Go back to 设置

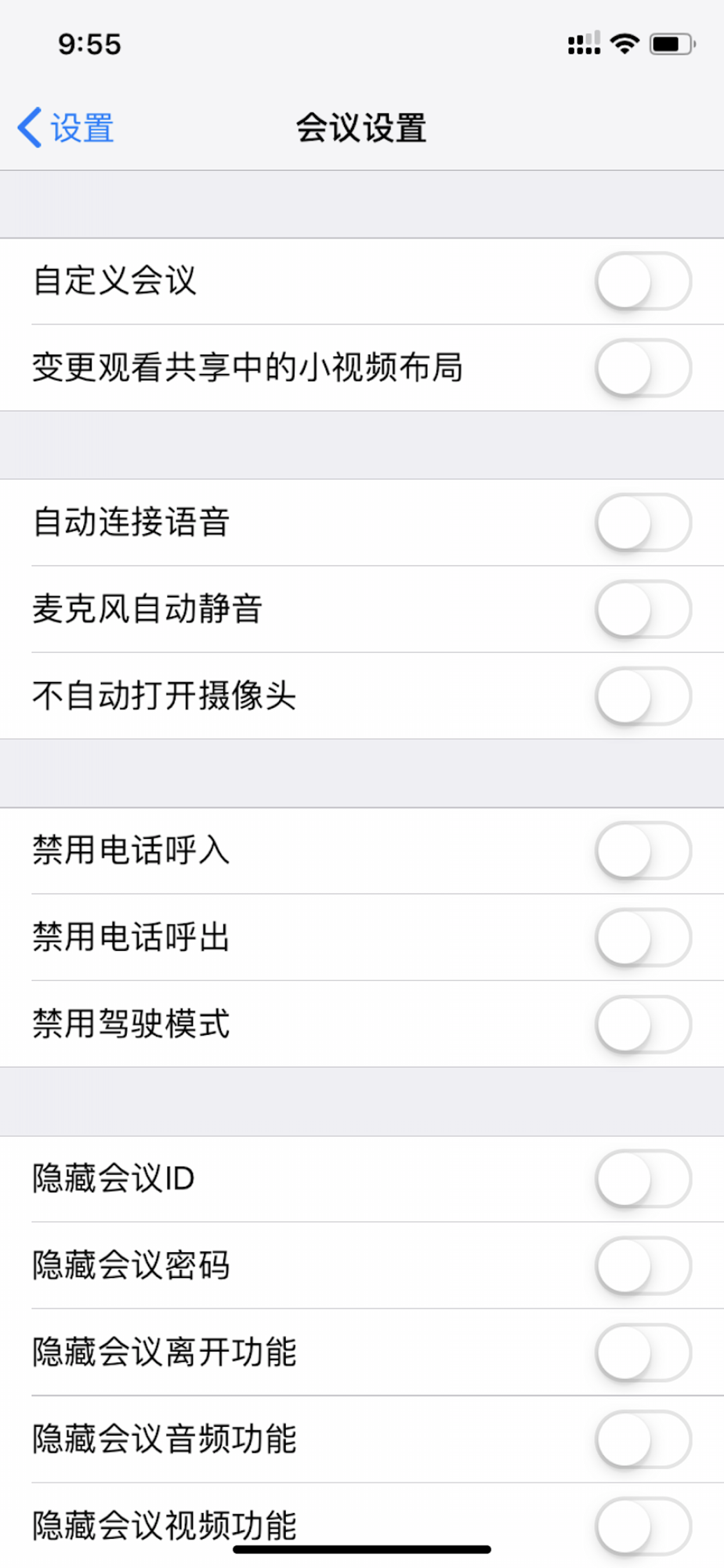67,128
